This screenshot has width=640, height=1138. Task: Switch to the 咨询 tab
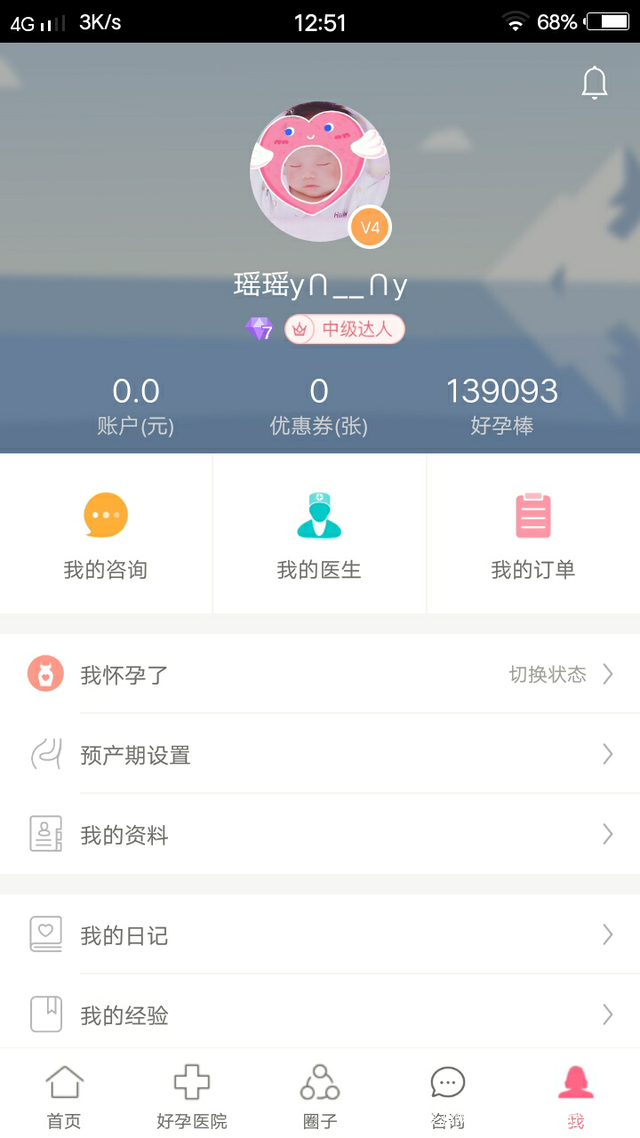point(447,1096)
